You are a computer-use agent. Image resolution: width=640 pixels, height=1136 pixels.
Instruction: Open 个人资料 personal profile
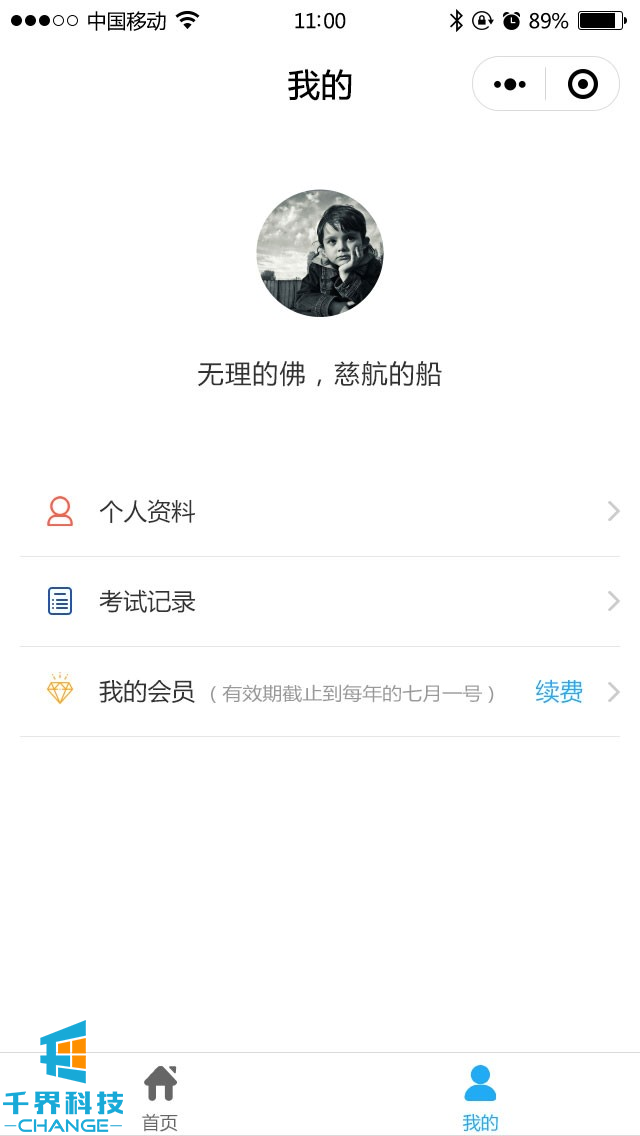[x=320, y=512]
